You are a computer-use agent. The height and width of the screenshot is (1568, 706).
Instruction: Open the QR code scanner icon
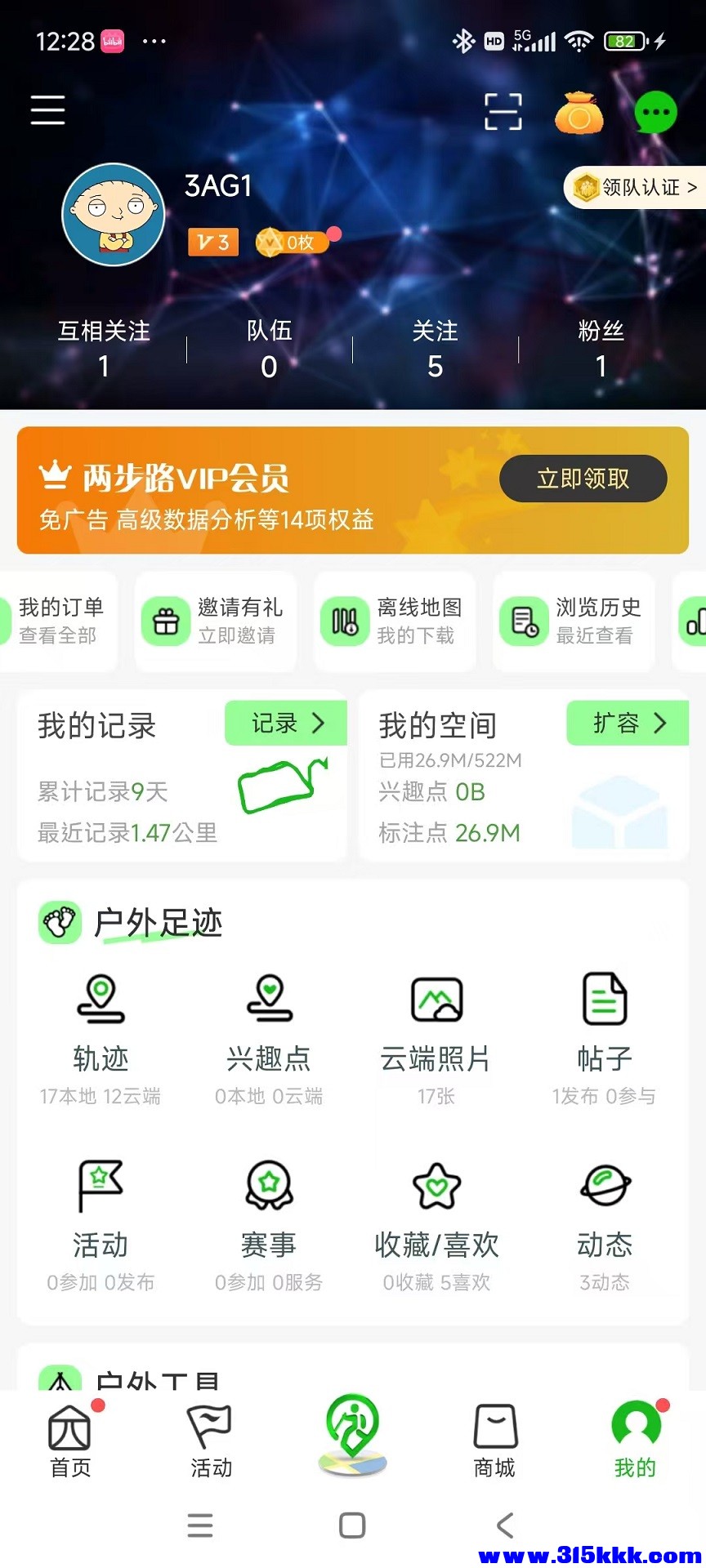[503, 111]
